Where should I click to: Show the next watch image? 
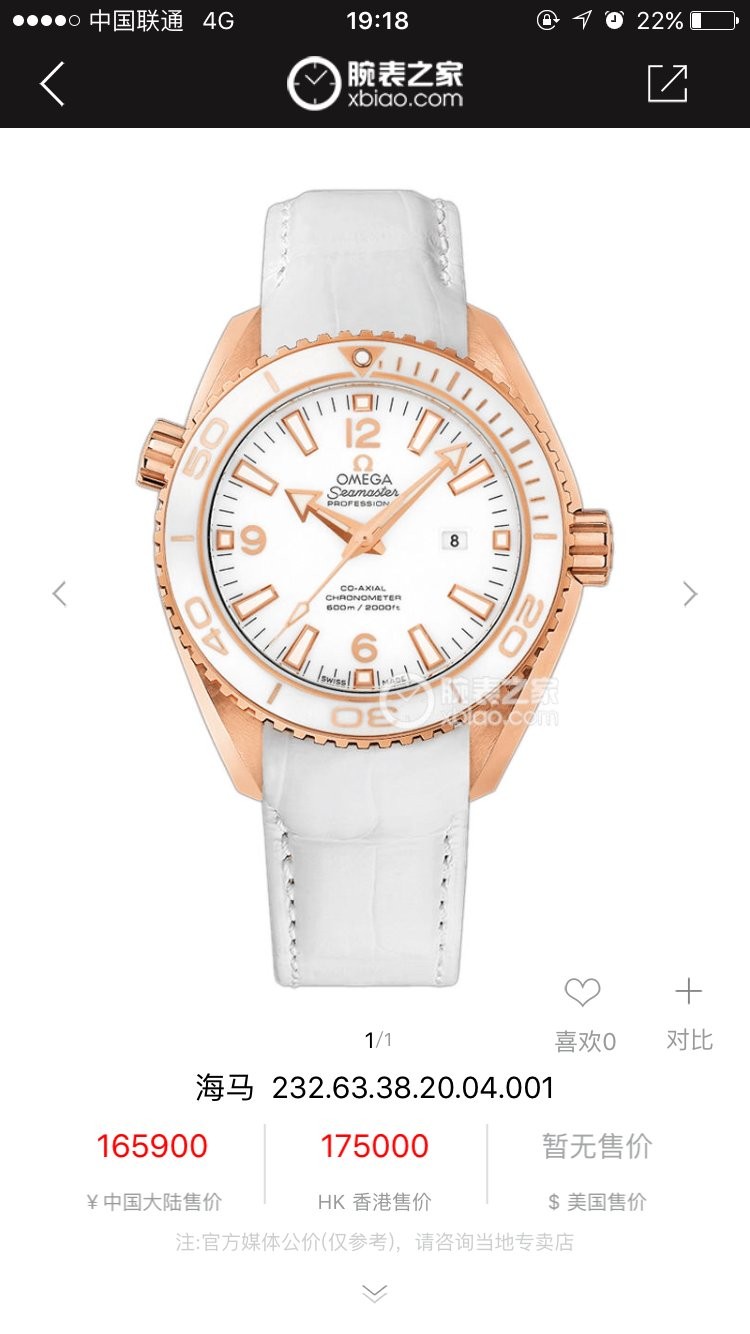[690, 594]
